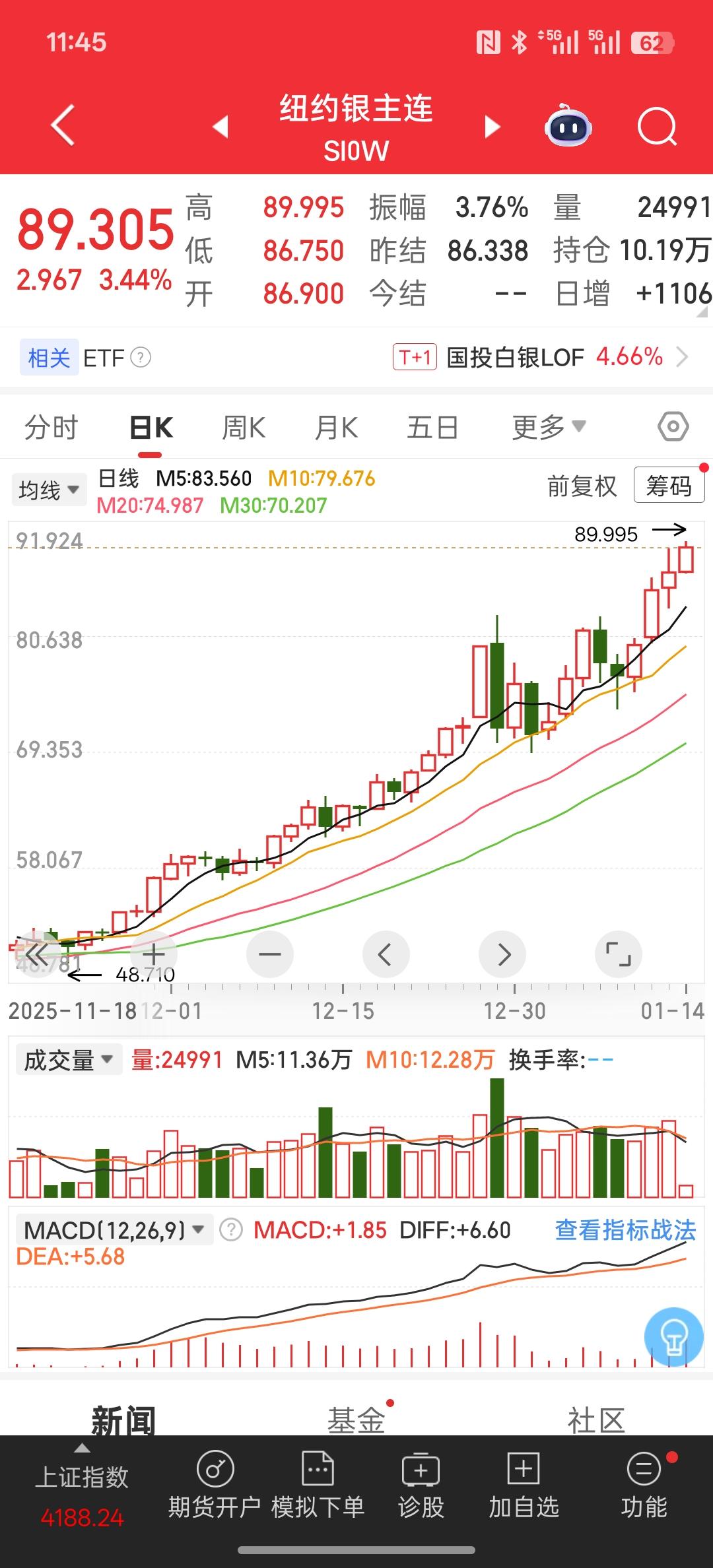The height and width of the screenshot is (1568, 713).
Task: Expand chart to fullscreen
Action: 619,954
